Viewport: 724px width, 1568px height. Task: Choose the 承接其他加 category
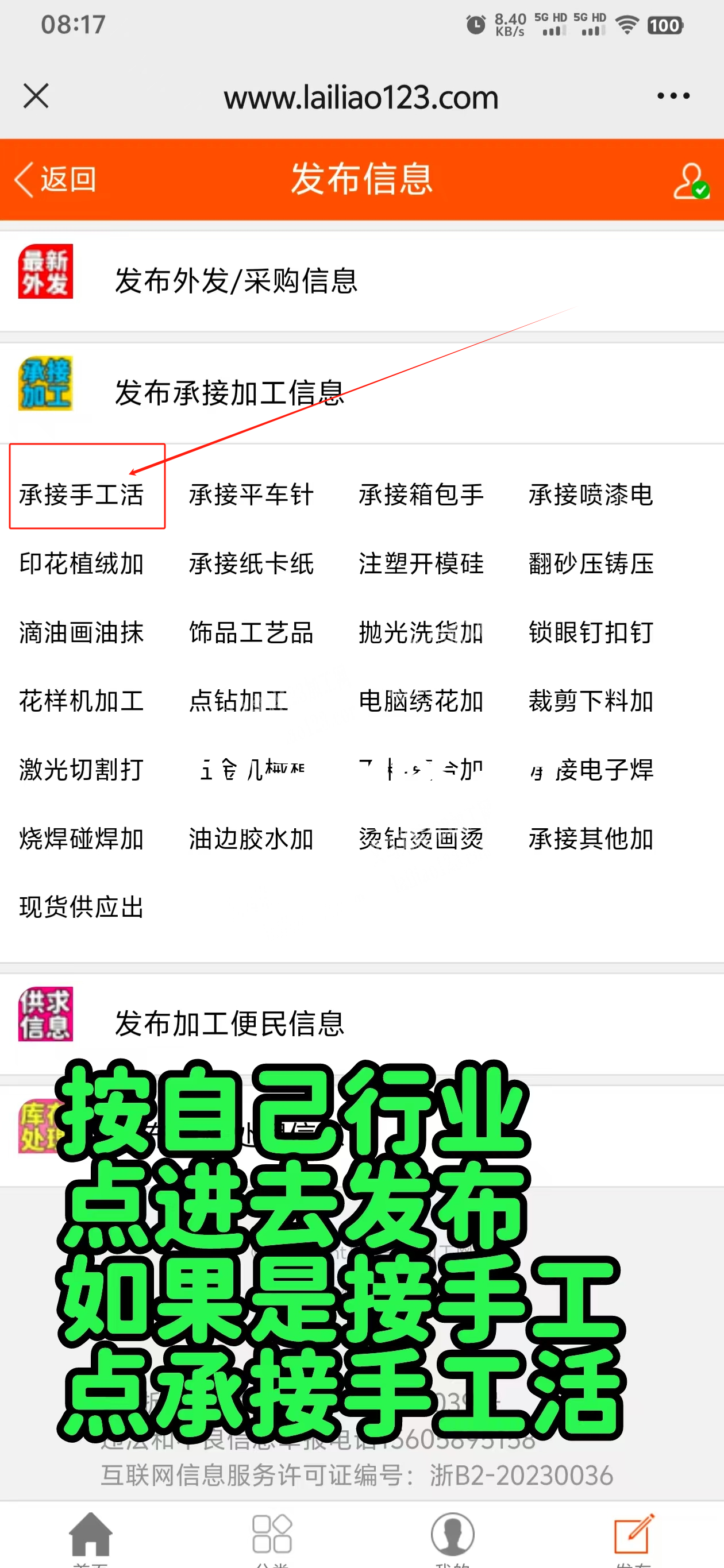pos(591,838)
